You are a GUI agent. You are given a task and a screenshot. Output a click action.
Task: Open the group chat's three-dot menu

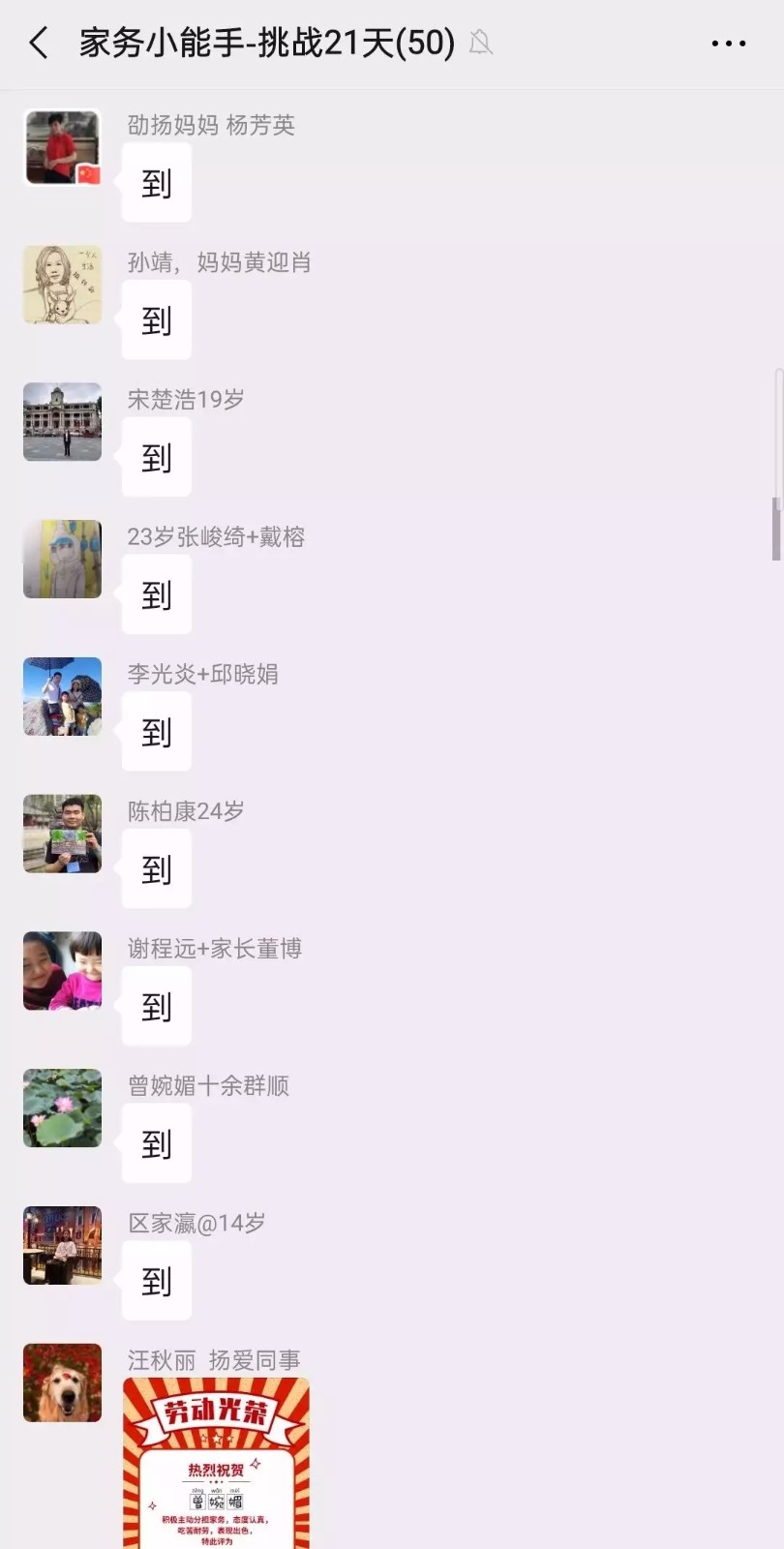point(728,44)
